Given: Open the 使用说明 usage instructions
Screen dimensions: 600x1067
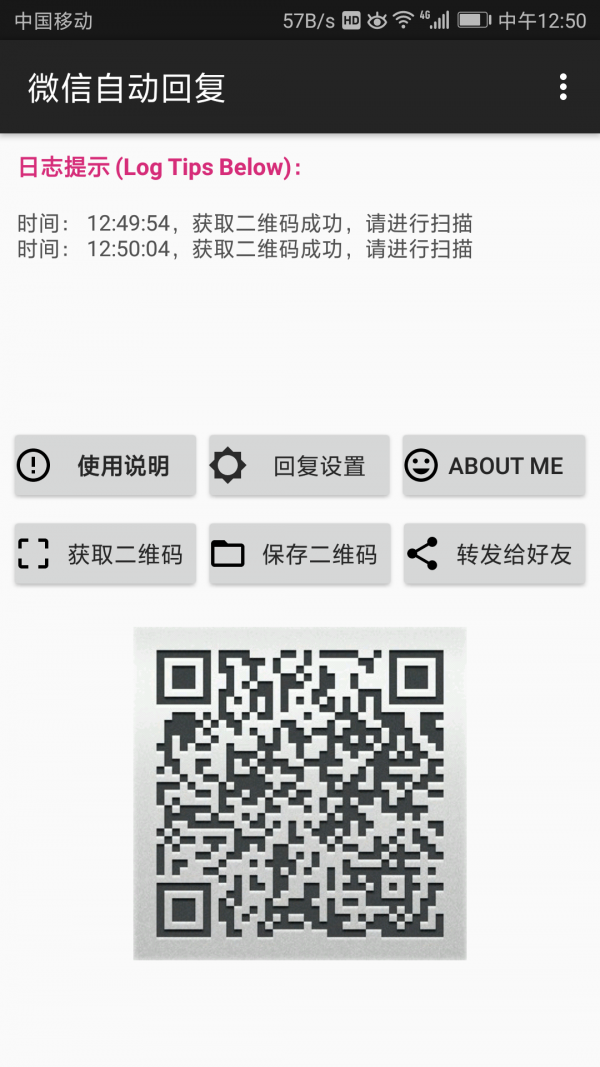Looking at the screenshot, I should (x=105, y=465).
